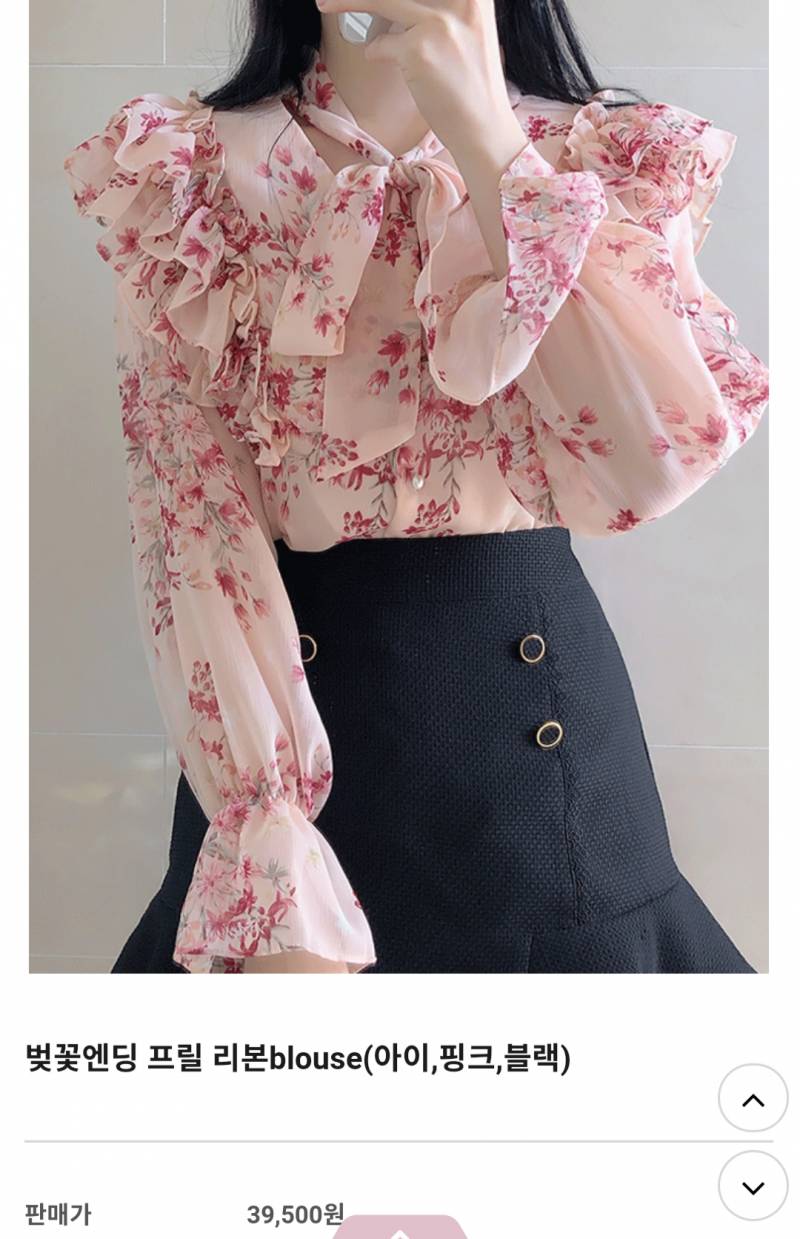This screenshot has width=800, height=1239.
Task: Tap the scroll-to-top arrow button
Action: click(x=753, y=1098)
